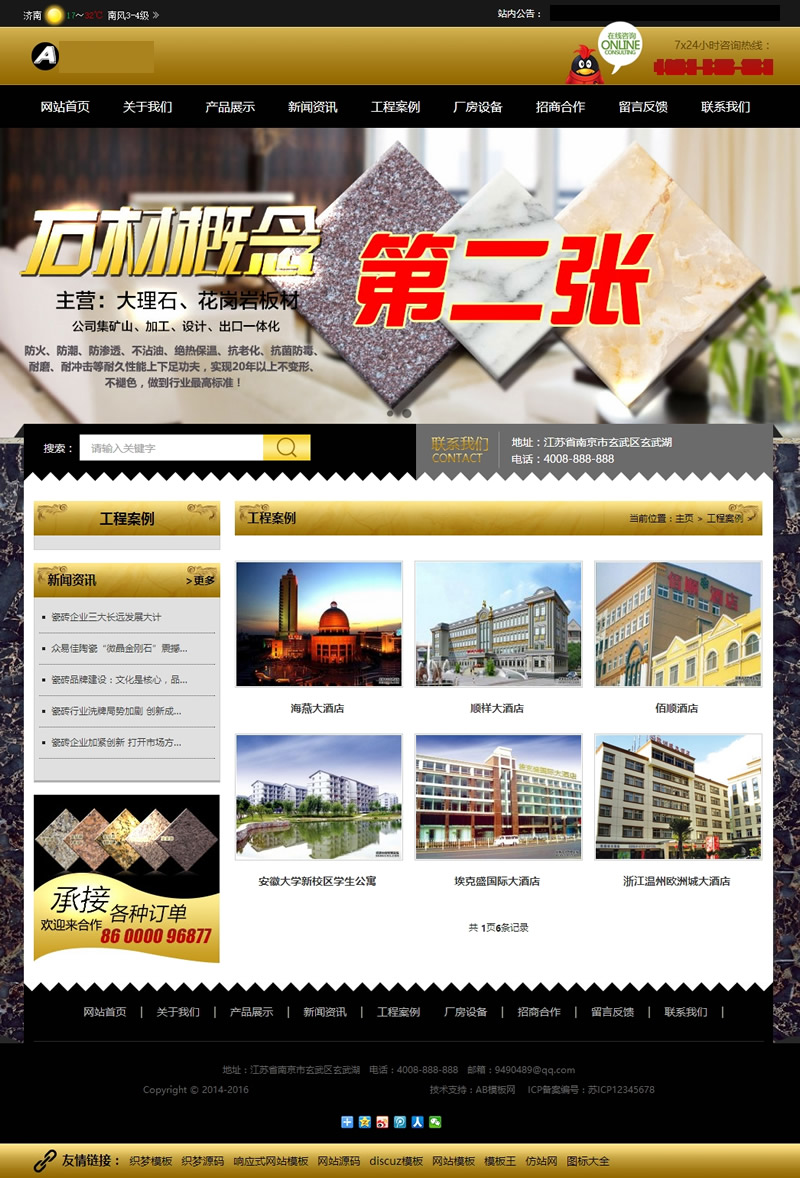This screenshot has width=800, height=1178.
Task: Open 新闻资讯 from the top navigation bar
Action: click(x=312, y=107)
